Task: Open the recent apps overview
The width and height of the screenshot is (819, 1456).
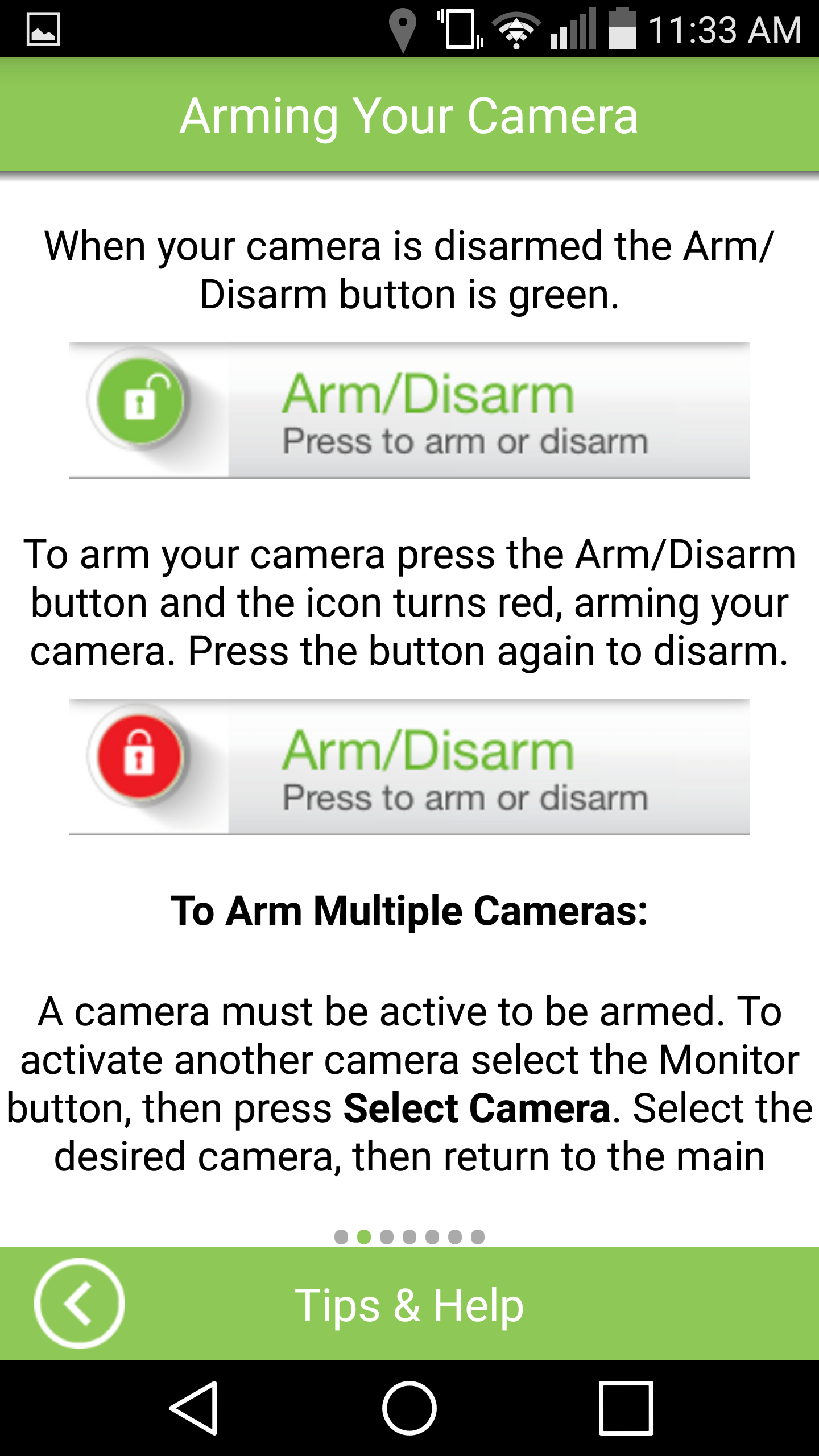Action: [x=626, y=1408]
